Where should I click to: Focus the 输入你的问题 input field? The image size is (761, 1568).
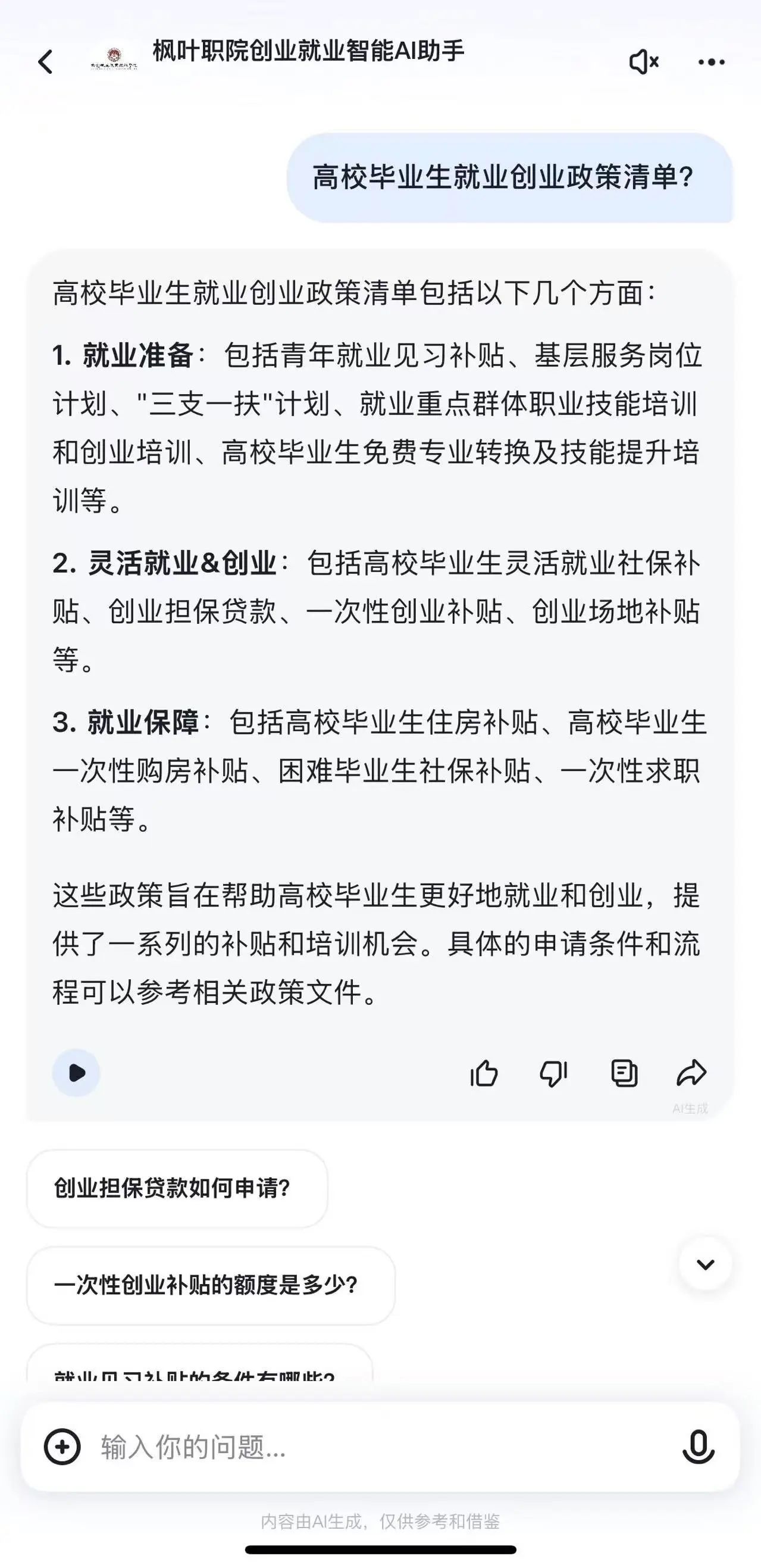coord(377,1447)
